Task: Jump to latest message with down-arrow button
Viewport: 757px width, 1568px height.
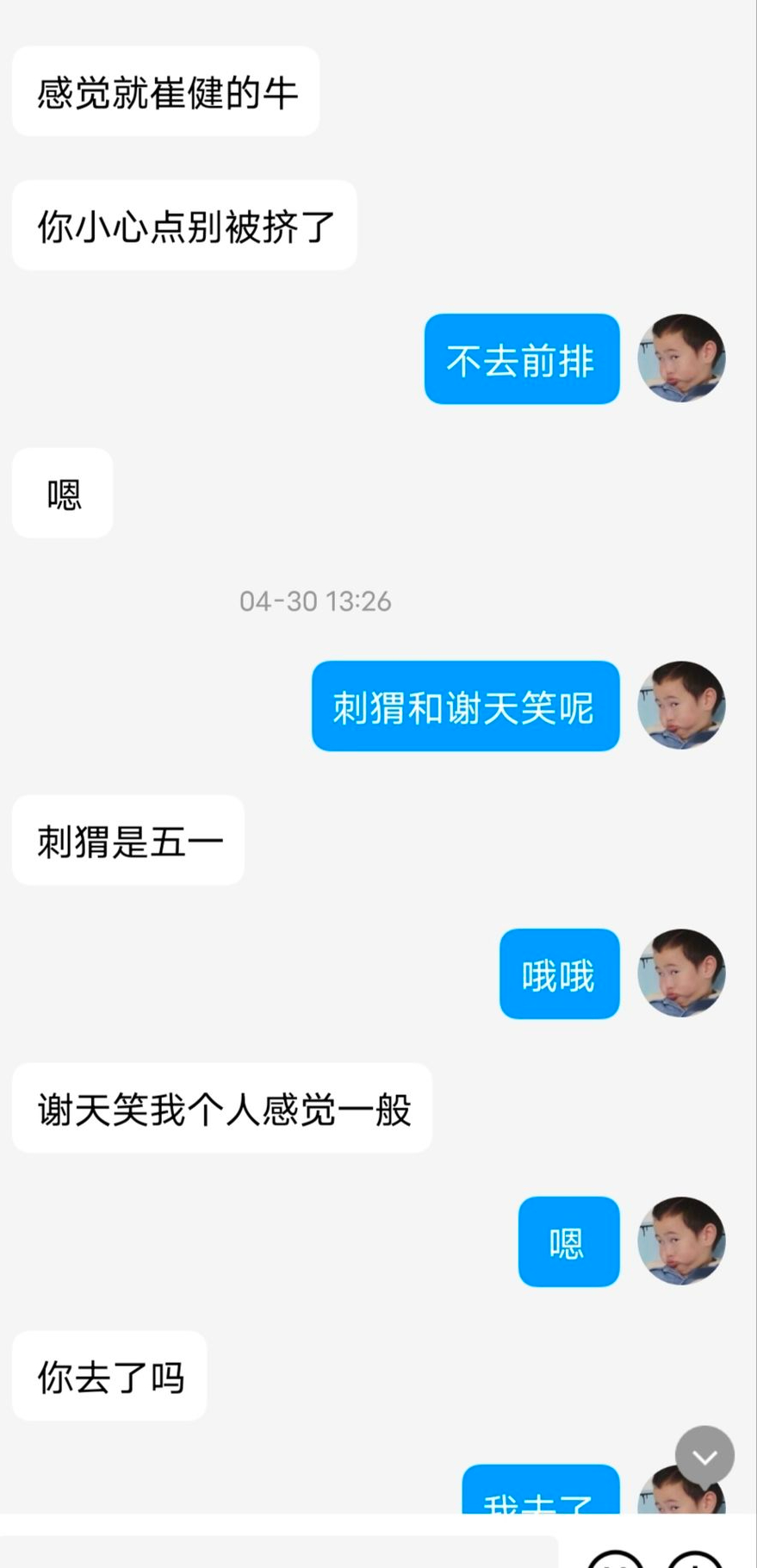Action: tap(704, 1456)
